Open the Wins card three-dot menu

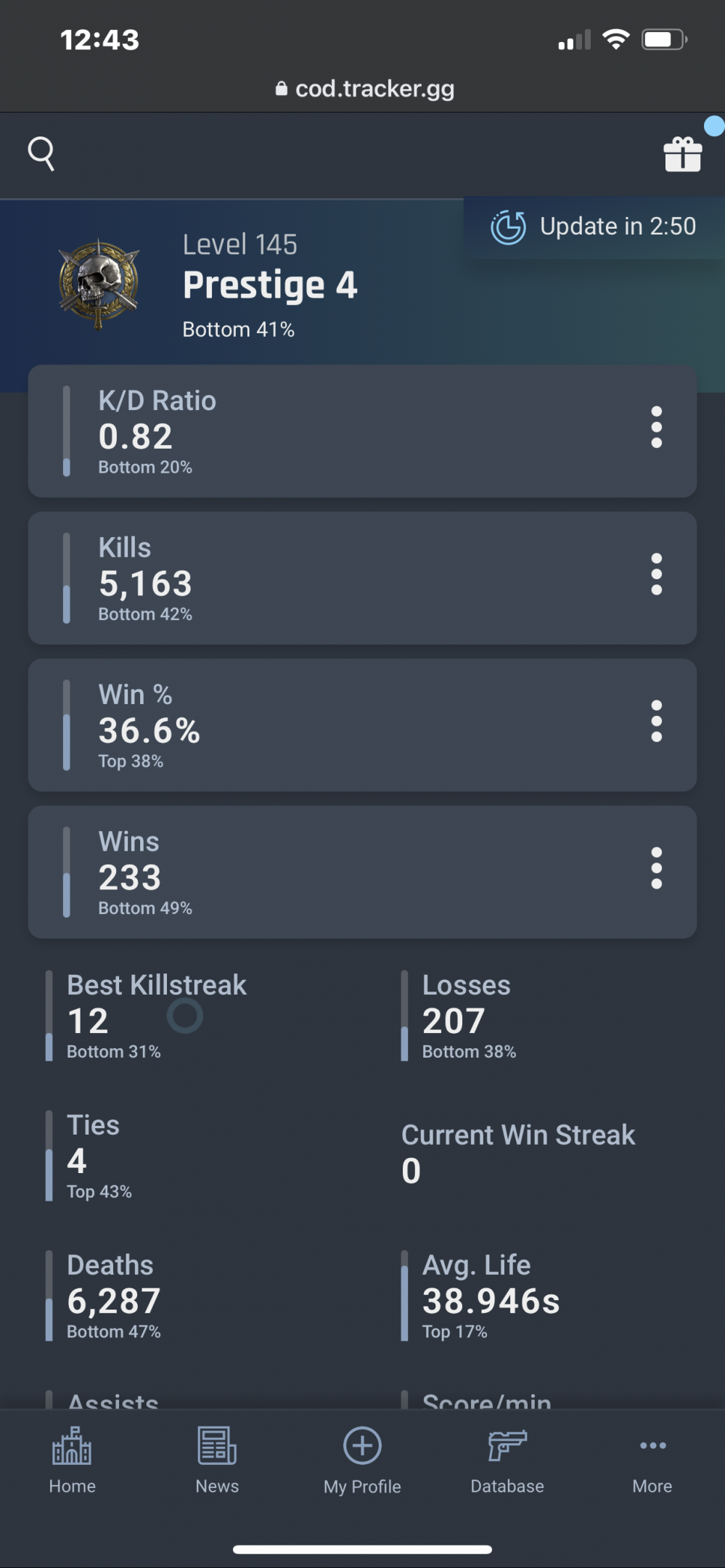point(657,868)
